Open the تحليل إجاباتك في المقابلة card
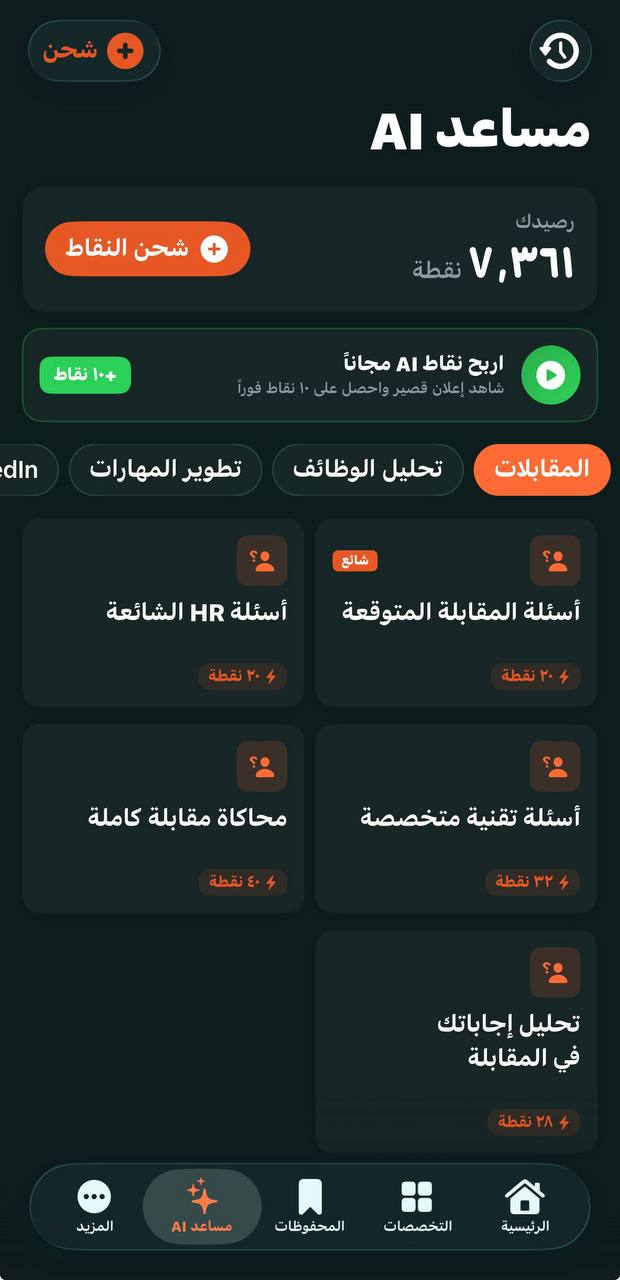Image resolution: width=620 pixels, height=1280 pixels. [x=456, y=1041]
